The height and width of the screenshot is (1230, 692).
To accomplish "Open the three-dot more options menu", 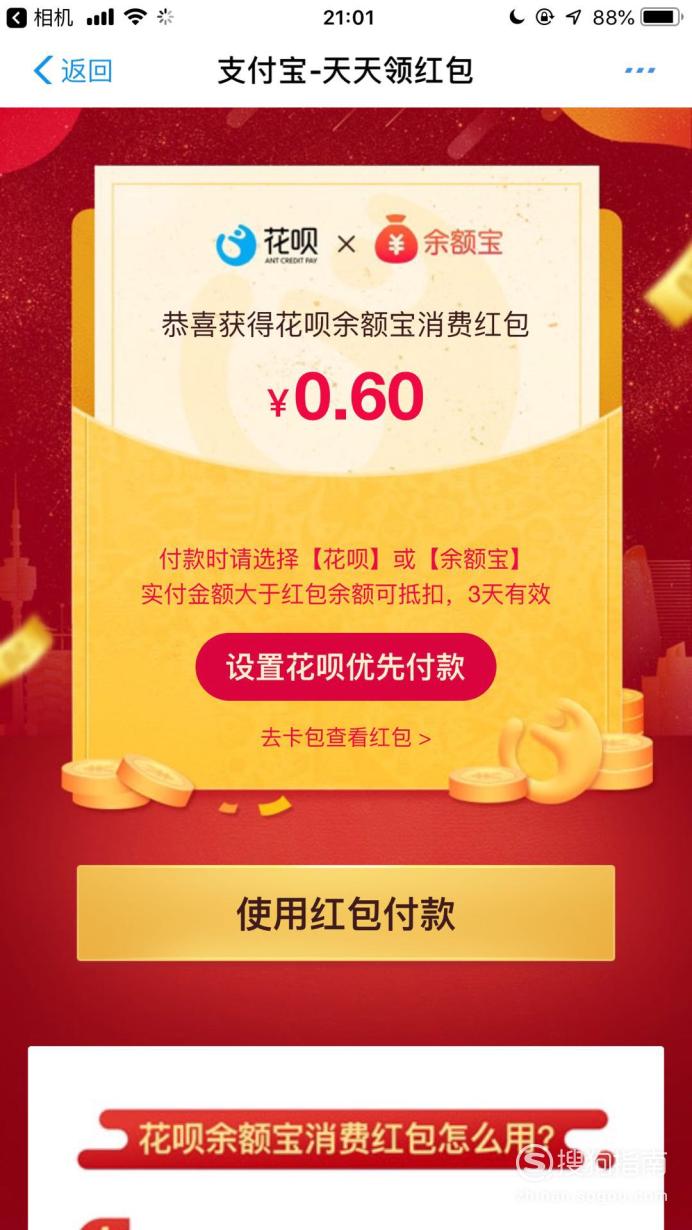I will [x=640, y=71].
